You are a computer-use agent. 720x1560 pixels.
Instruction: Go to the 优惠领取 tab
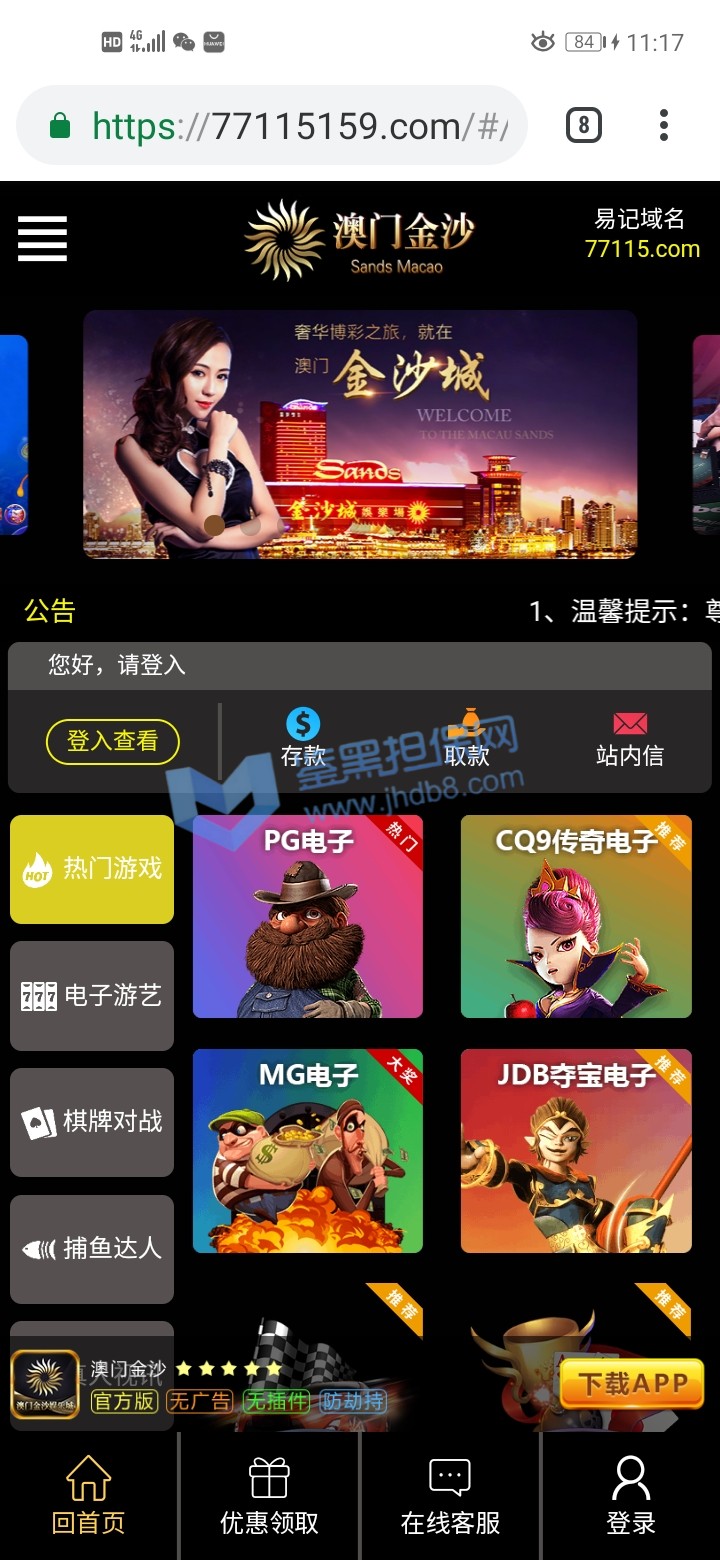click(x=270, y=1496)
